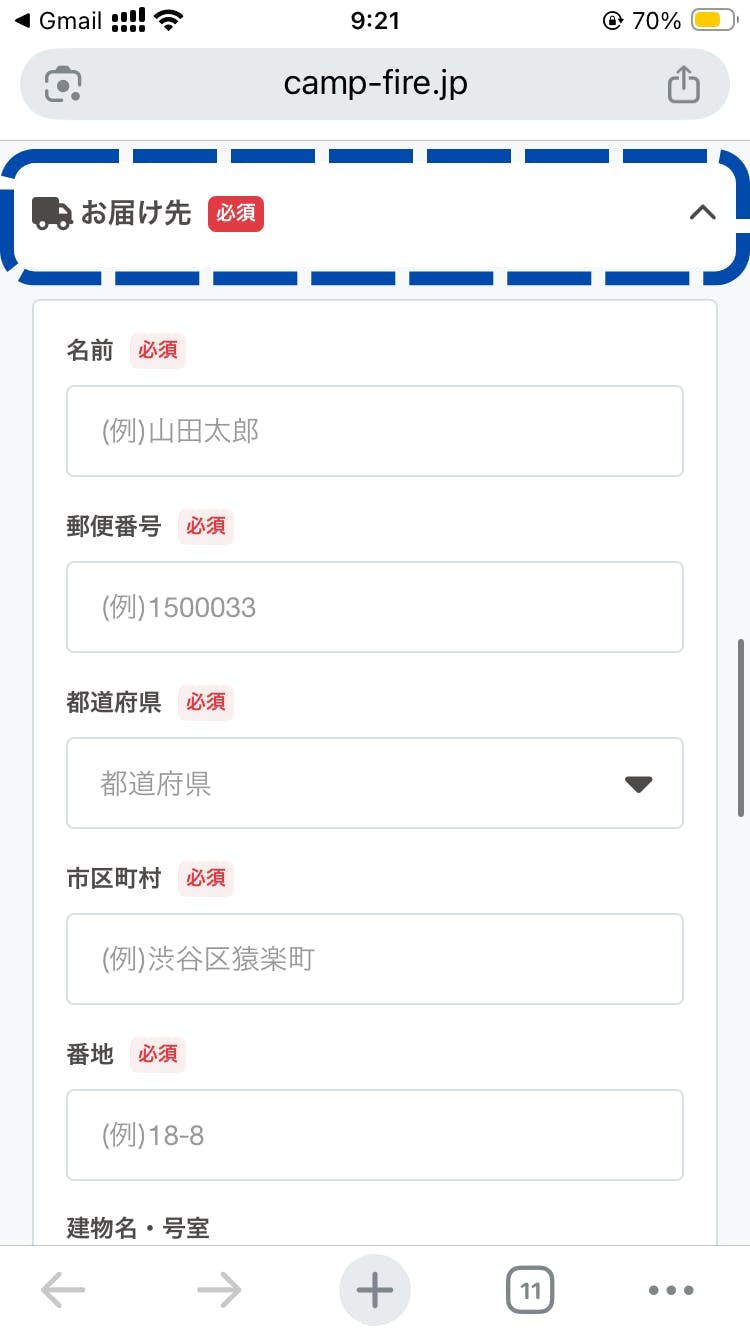Go back to the previous page

click(63, 1290)
